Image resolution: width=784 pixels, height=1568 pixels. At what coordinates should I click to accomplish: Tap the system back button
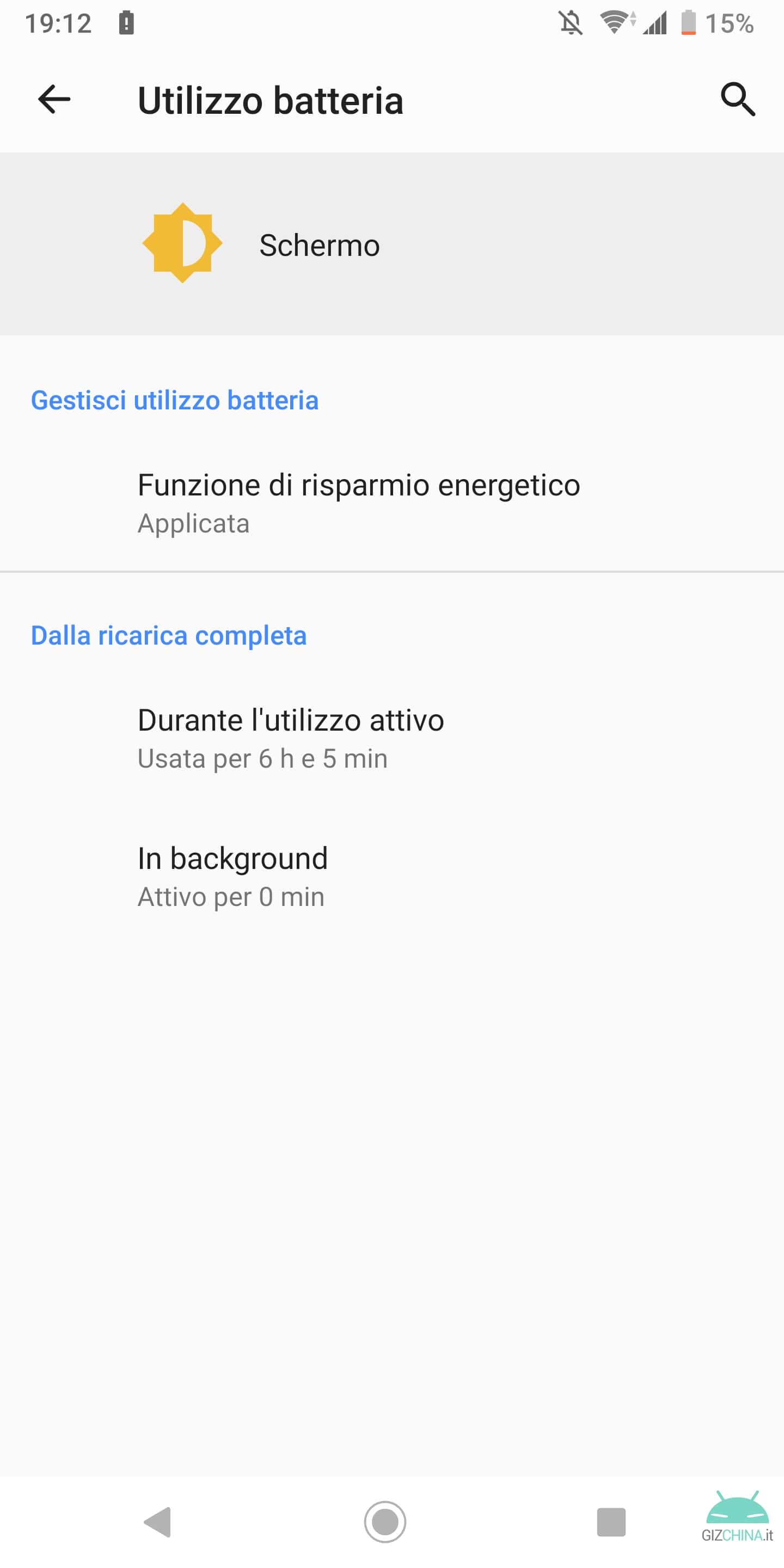pyautogui.click(x=158, y=1522)
